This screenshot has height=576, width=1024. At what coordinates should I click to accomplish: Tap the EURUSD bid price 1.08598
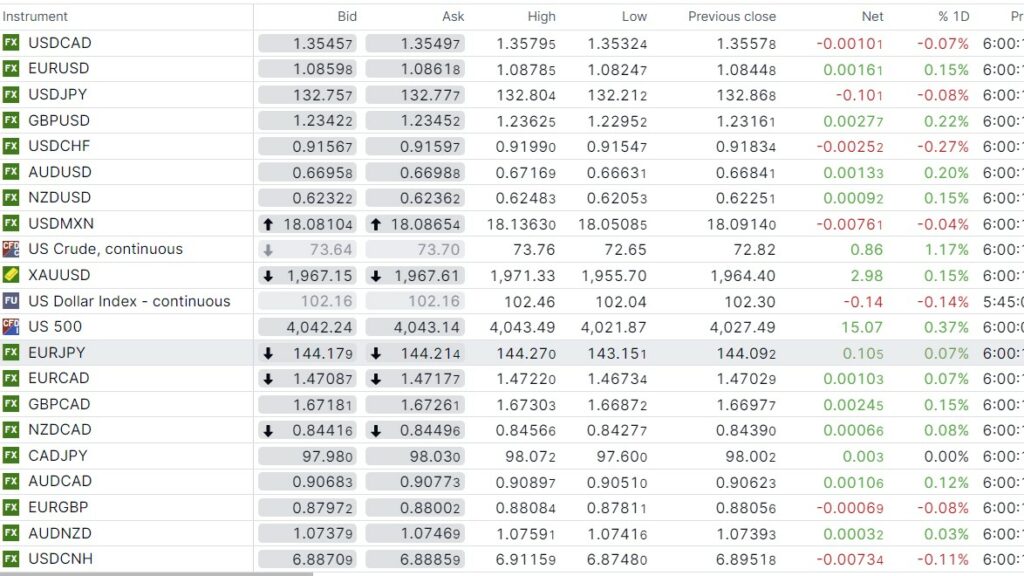coord(307,69)
